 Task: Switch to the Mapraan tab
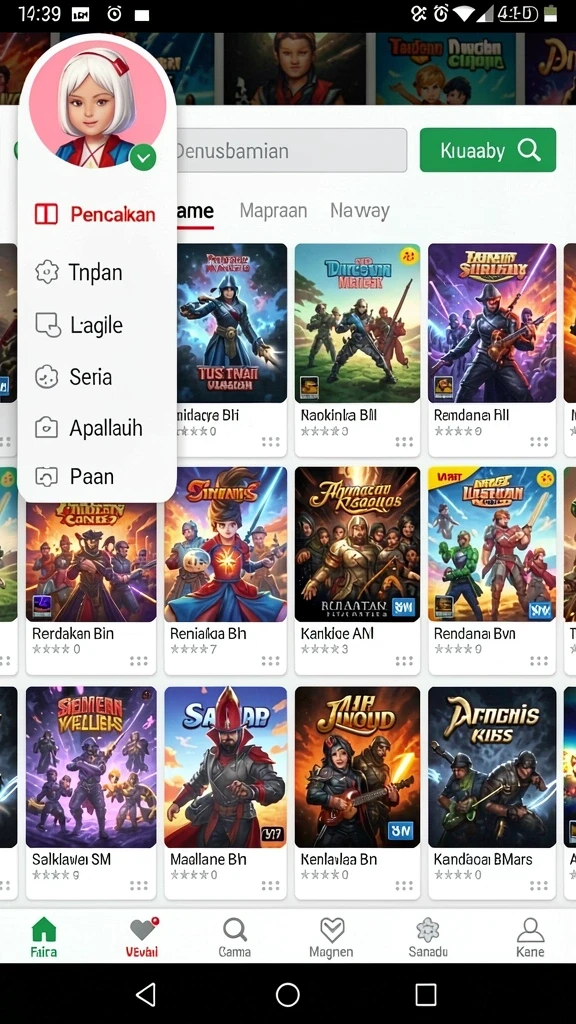[273, 210]
